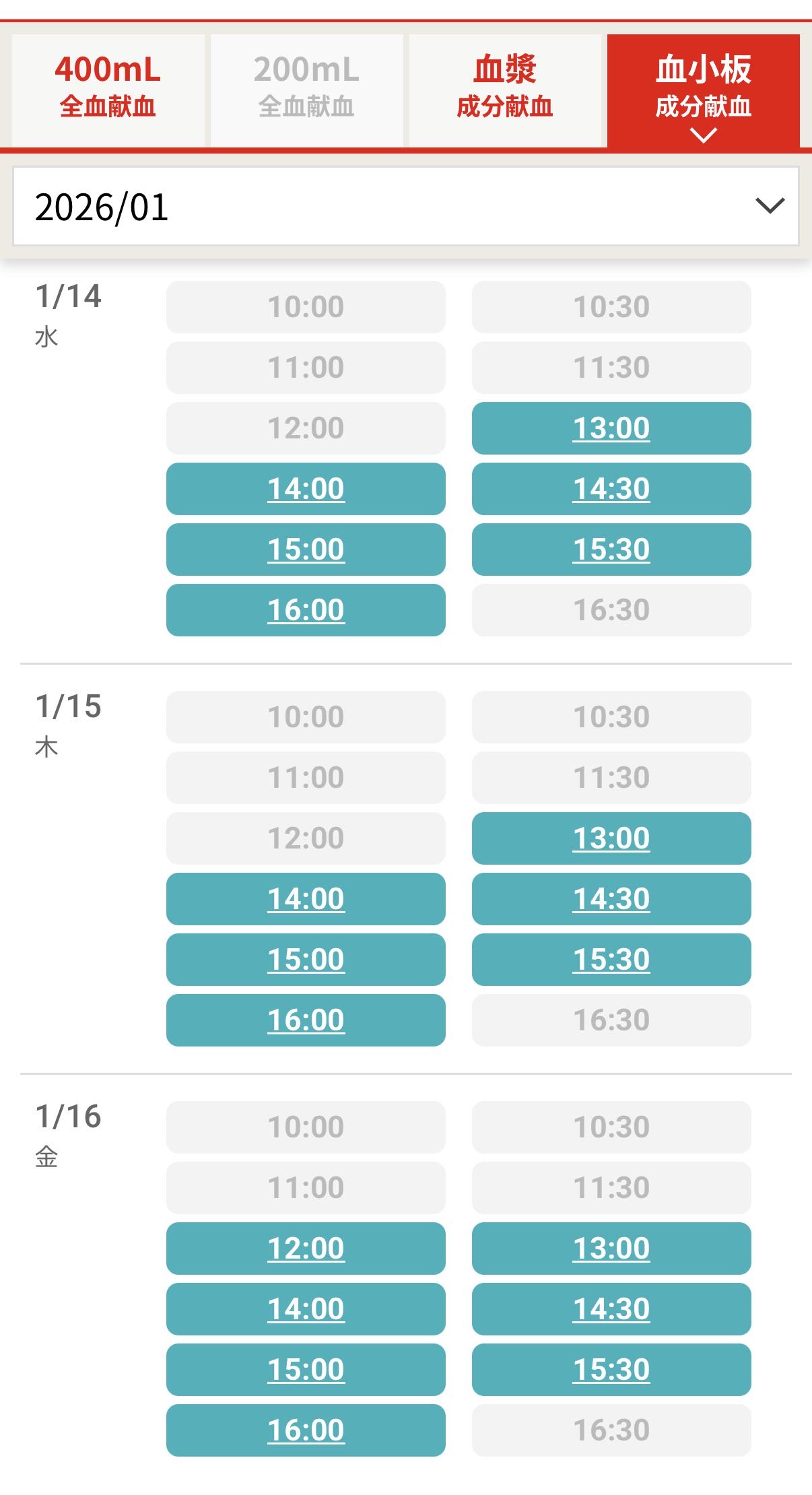Select the 血小板 成分献血 tab
812x1495 pixels.
(703, 88)
